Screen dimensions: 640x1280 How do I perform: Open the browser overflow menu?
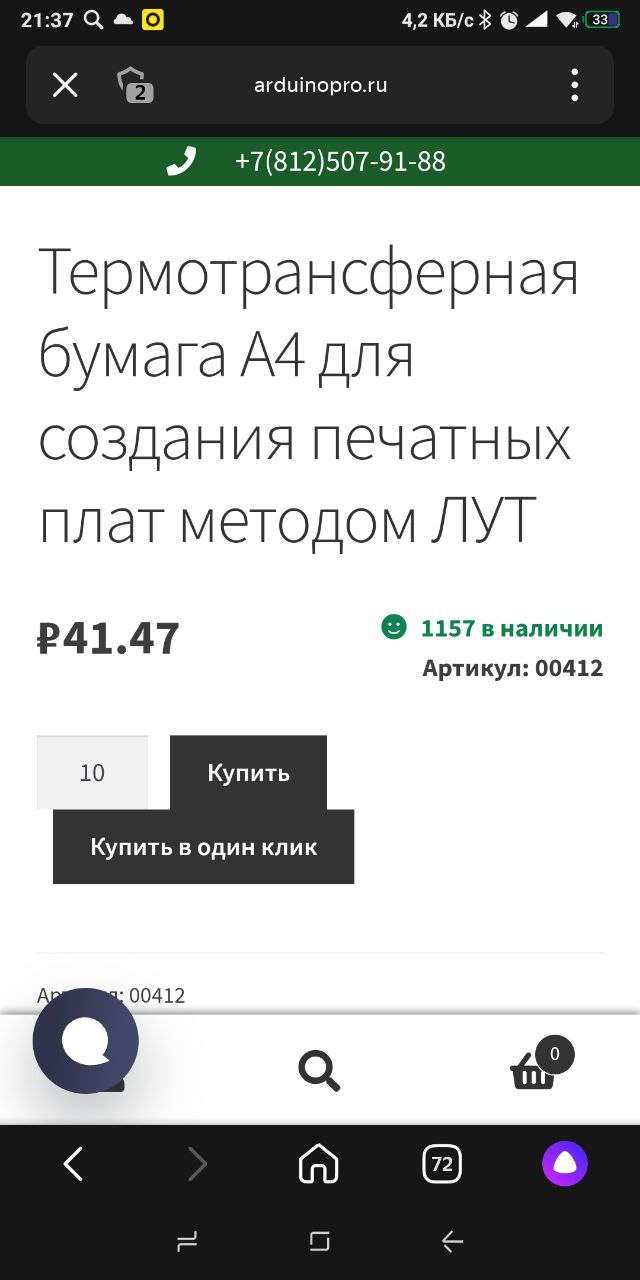click(574, 85)
